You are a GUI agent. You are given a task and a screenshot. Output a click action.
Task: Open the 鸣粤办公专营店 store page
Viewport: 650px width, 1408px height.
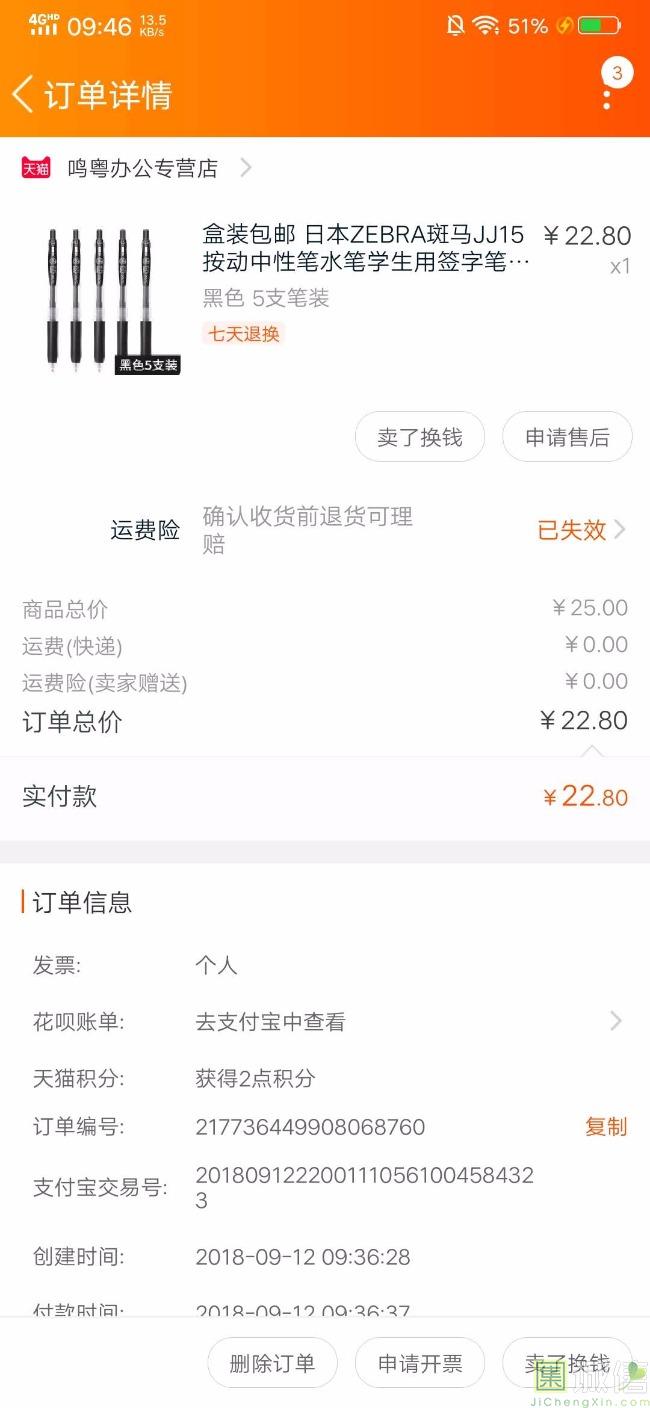click(142, 168)
